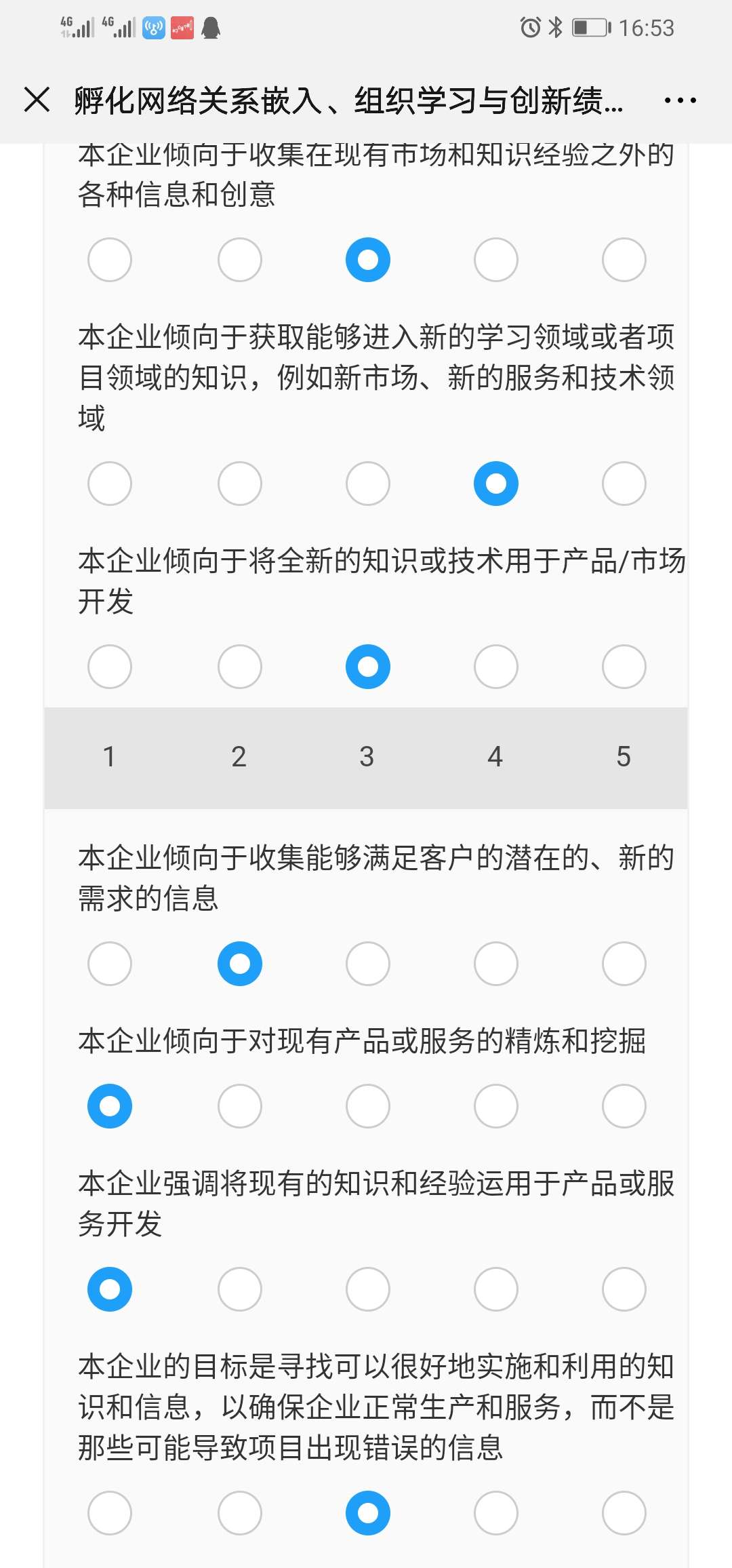Choose rating 5 for 将现有的知识和经验运用于产品或服务开发
The height and width of the screenshot is (1568, 732).
click(624, 1289)
